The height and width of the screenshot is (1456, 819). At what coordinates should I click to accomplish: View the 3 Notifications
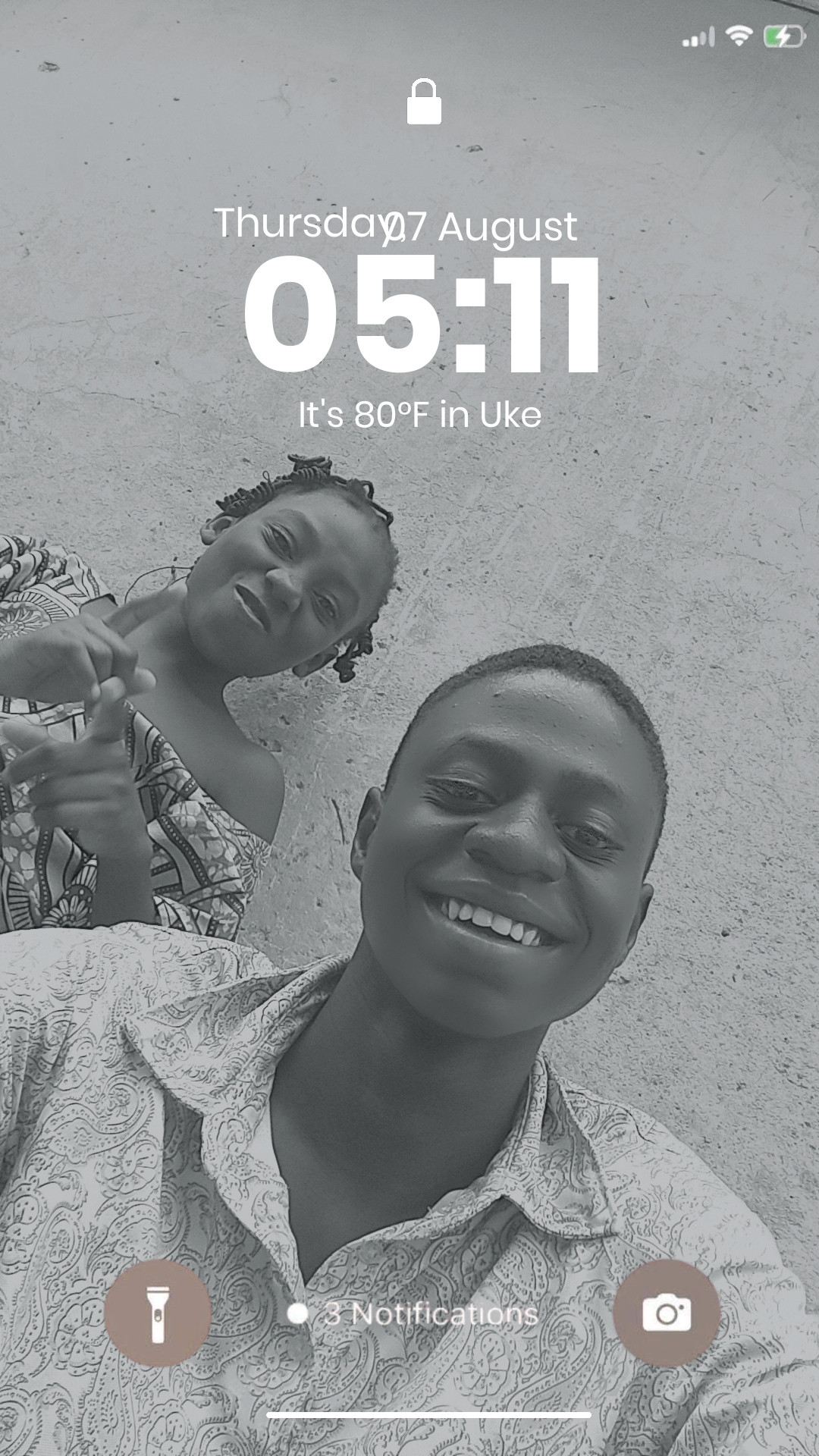click(x=430, y=1313)
